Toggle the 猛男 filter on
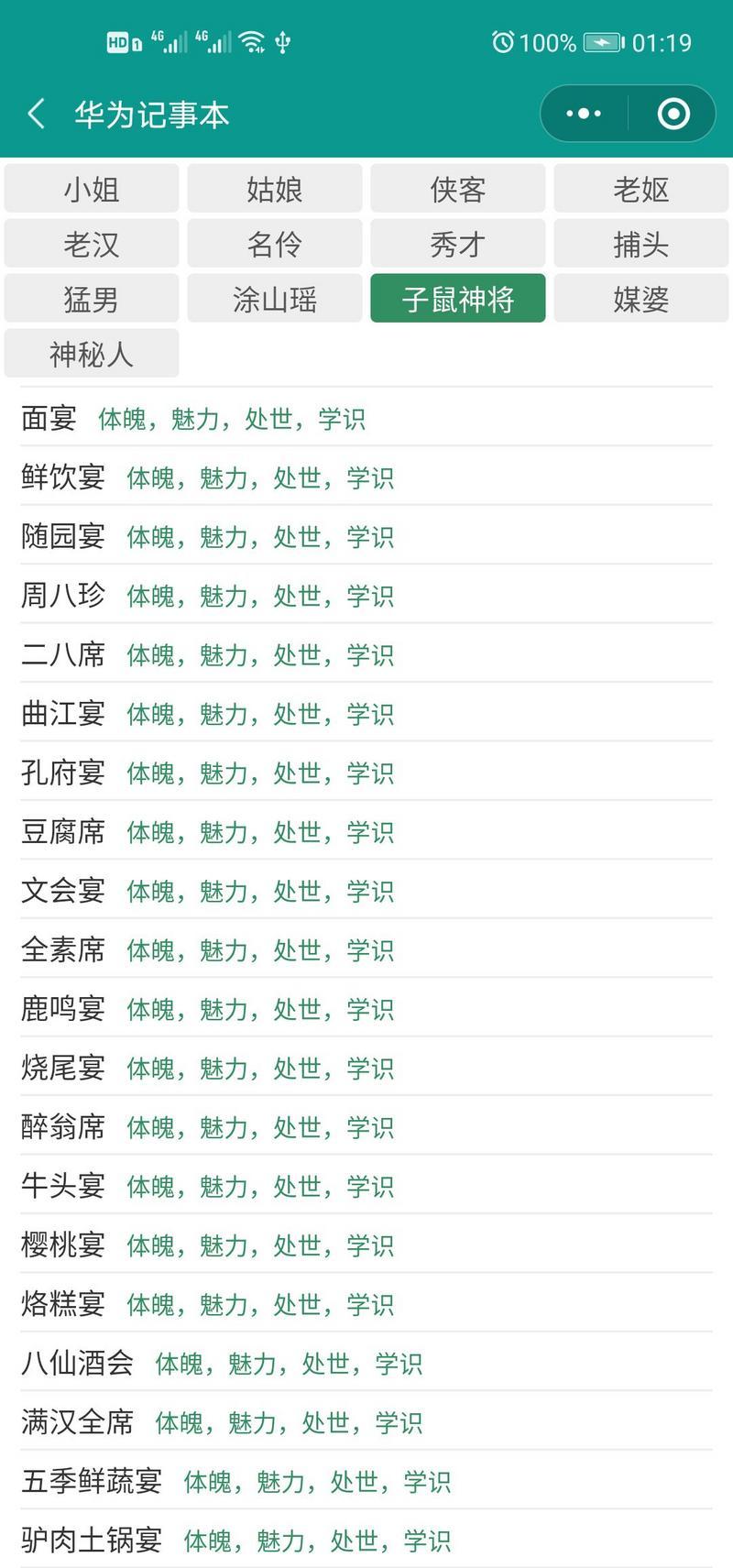 (x=91, y=298)
